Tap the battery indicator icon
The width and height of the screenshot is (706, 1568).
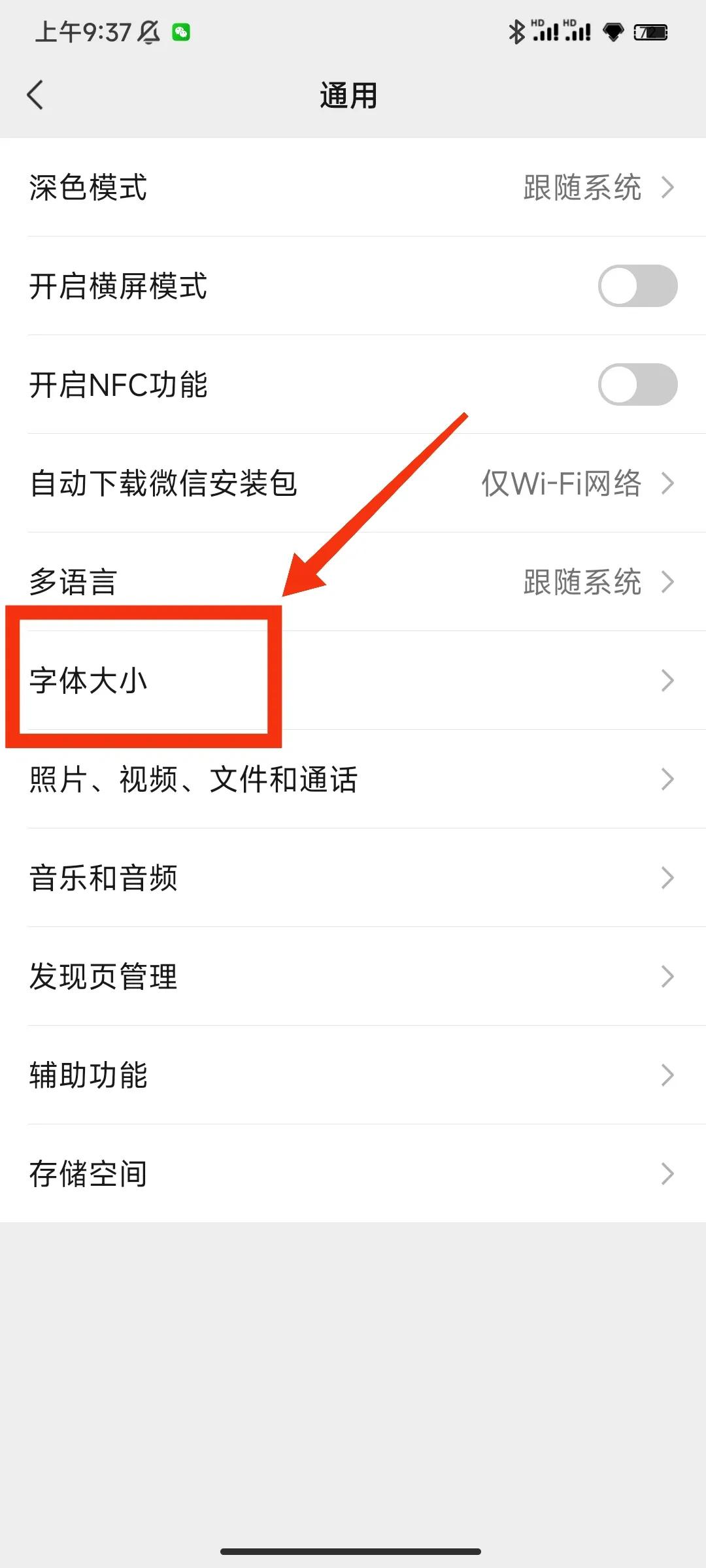(651, 31)
